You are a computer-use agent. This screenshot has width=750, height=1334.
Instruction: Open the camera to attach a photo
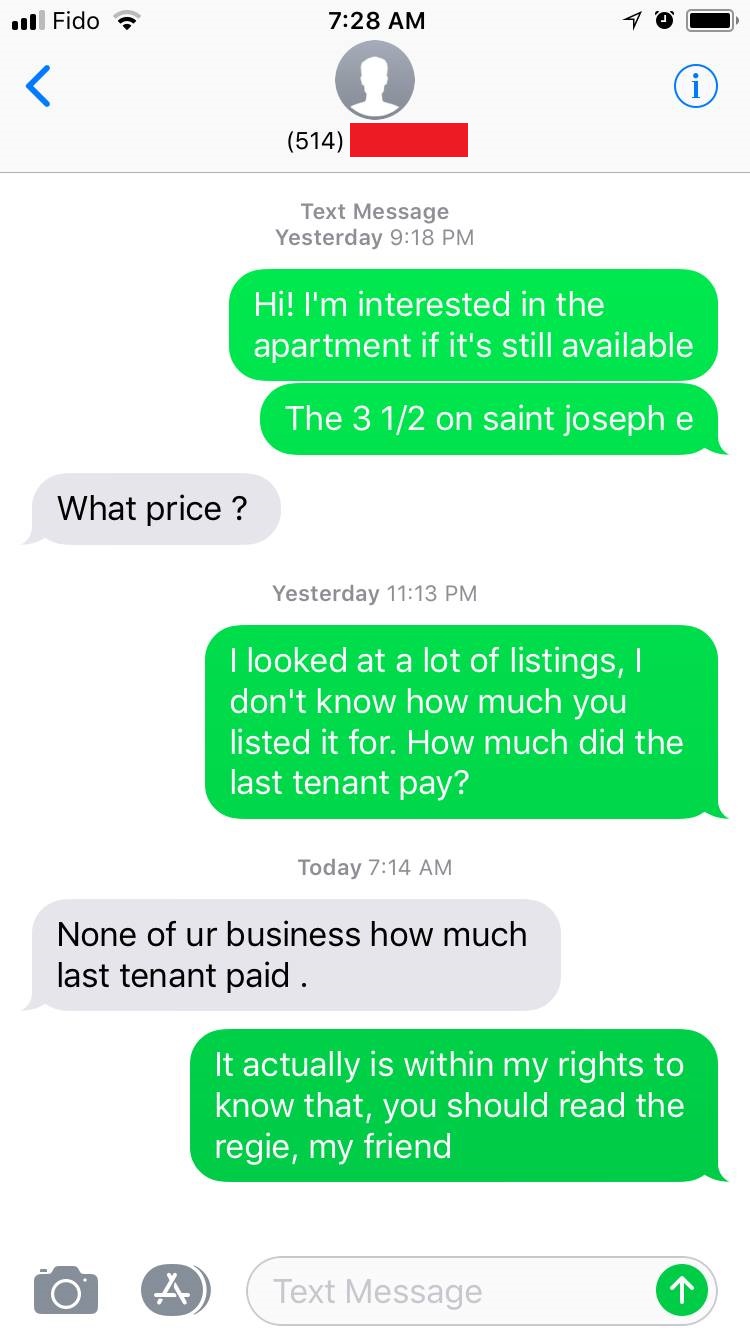point(66,1290)
